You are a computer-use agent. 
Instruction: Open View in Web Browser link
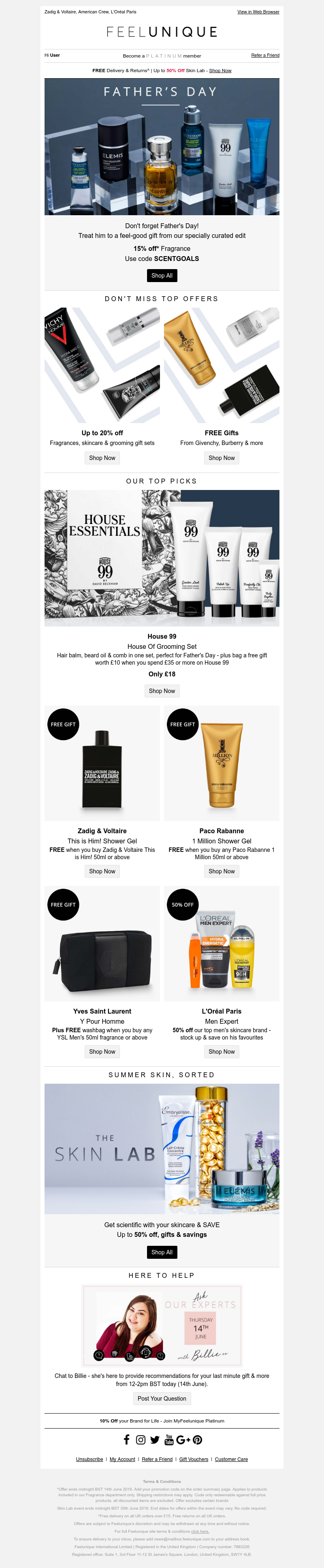258,12
